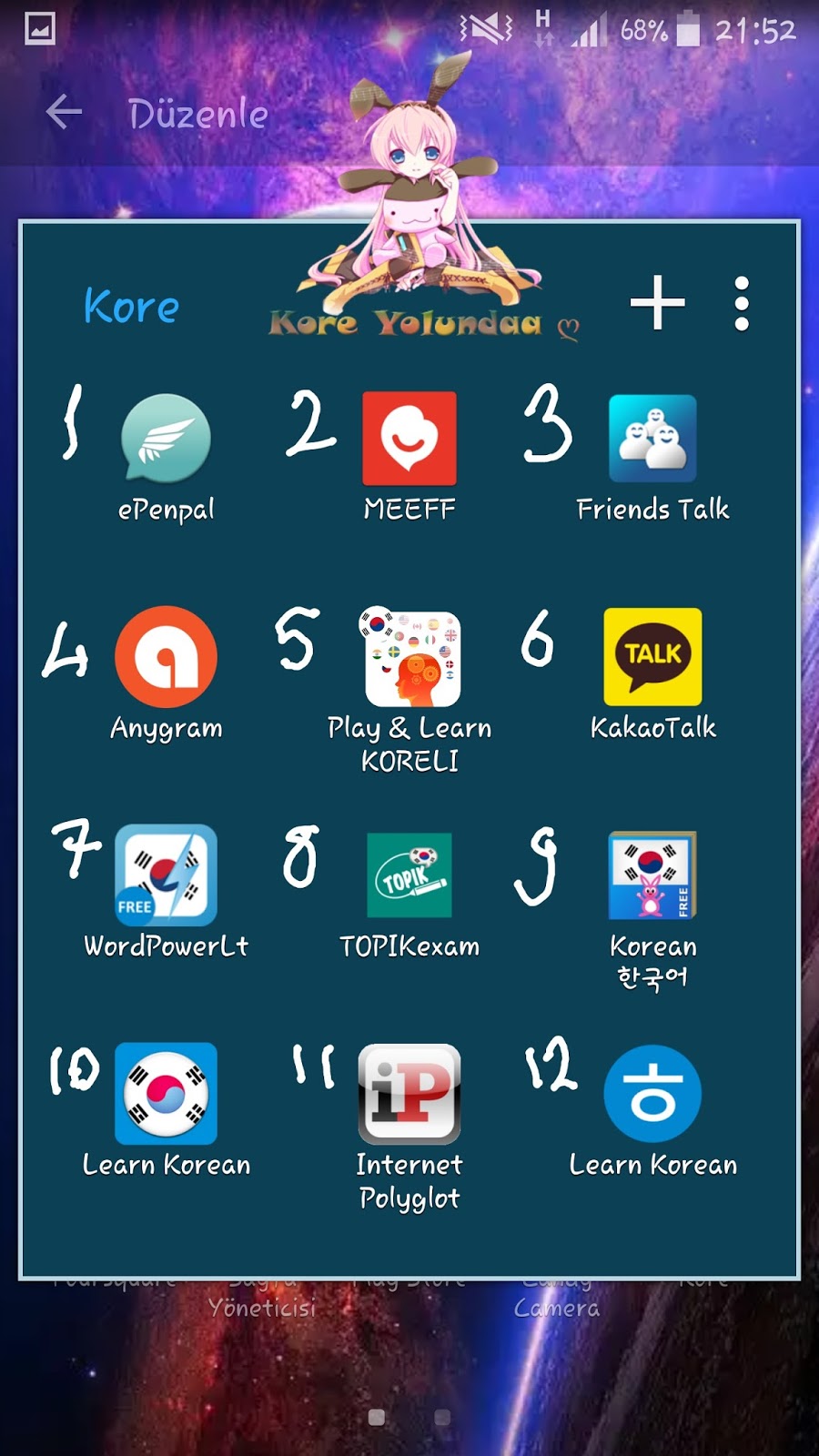Open the Korean 한국어 app
The image size is (819, 1456).
point(652,875)
